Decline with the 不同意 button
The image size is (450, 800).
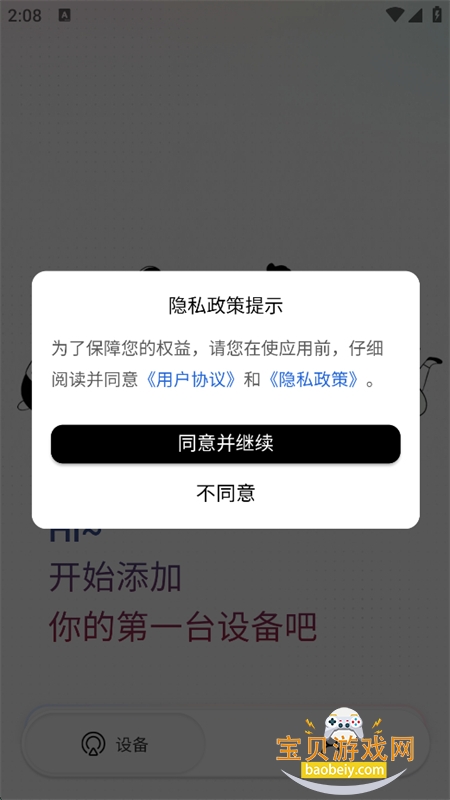tap(226, 493)
